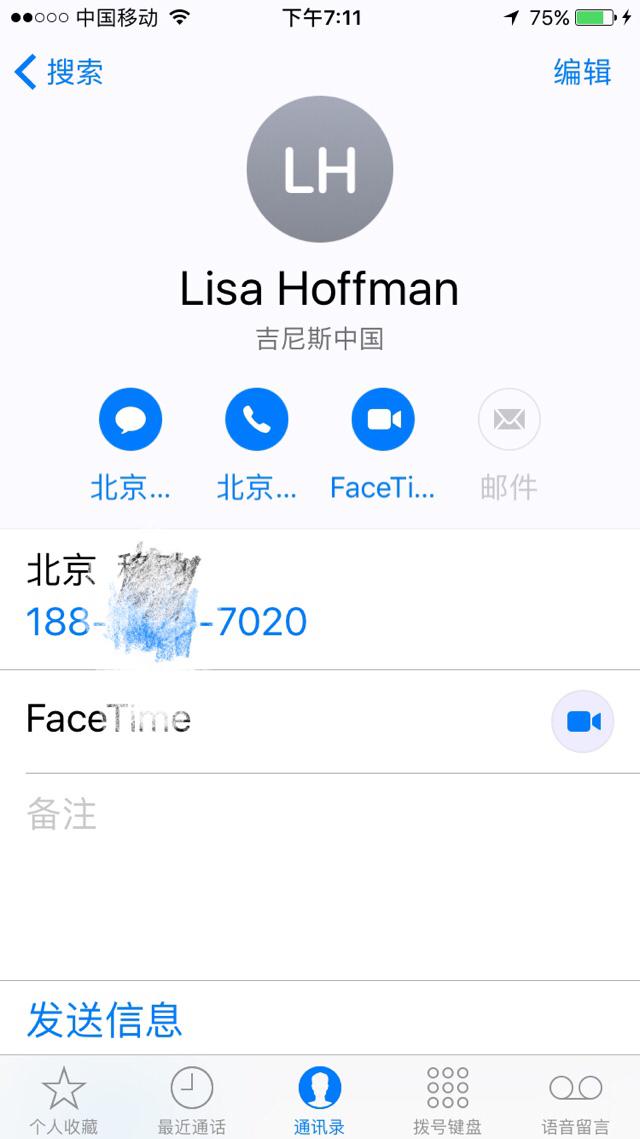Go back to 搜索
640x1139 pixels.
58,72
